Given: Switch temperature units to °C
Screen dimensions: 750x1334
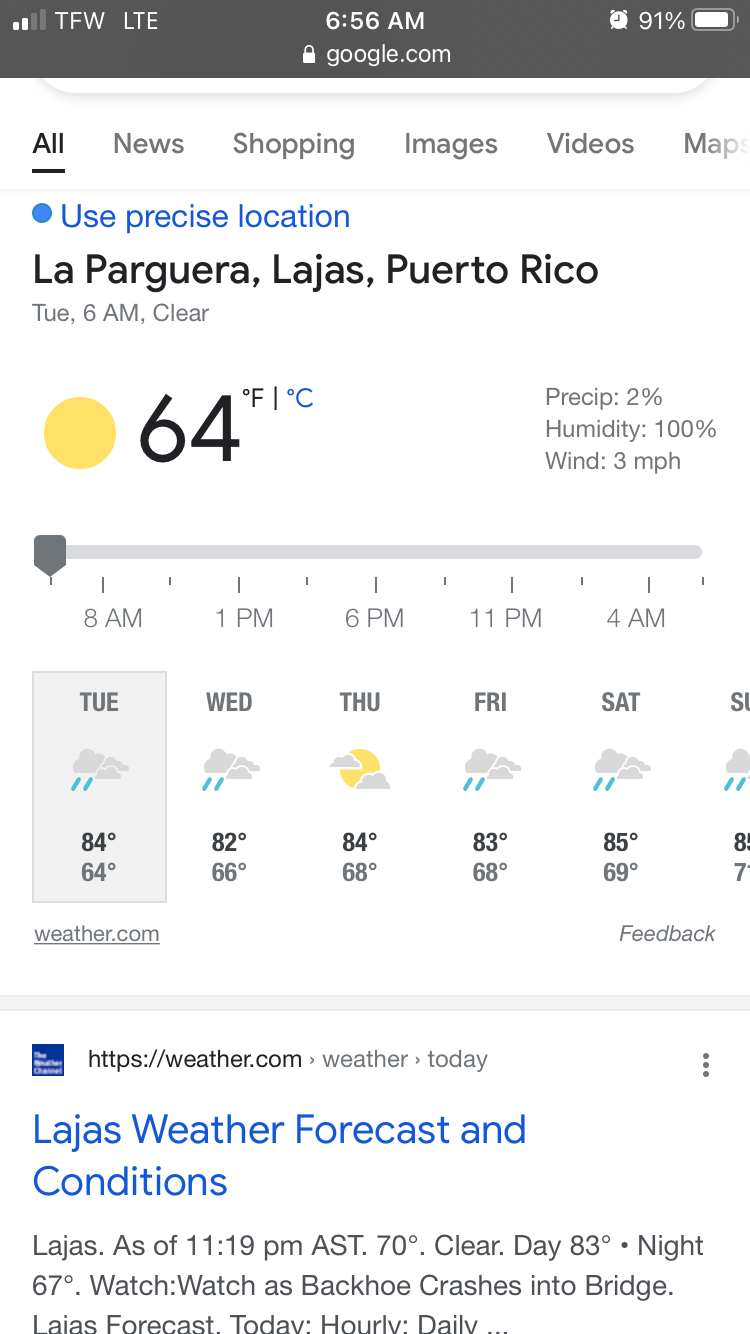Looking at the screenshot, I should [300, 398].
